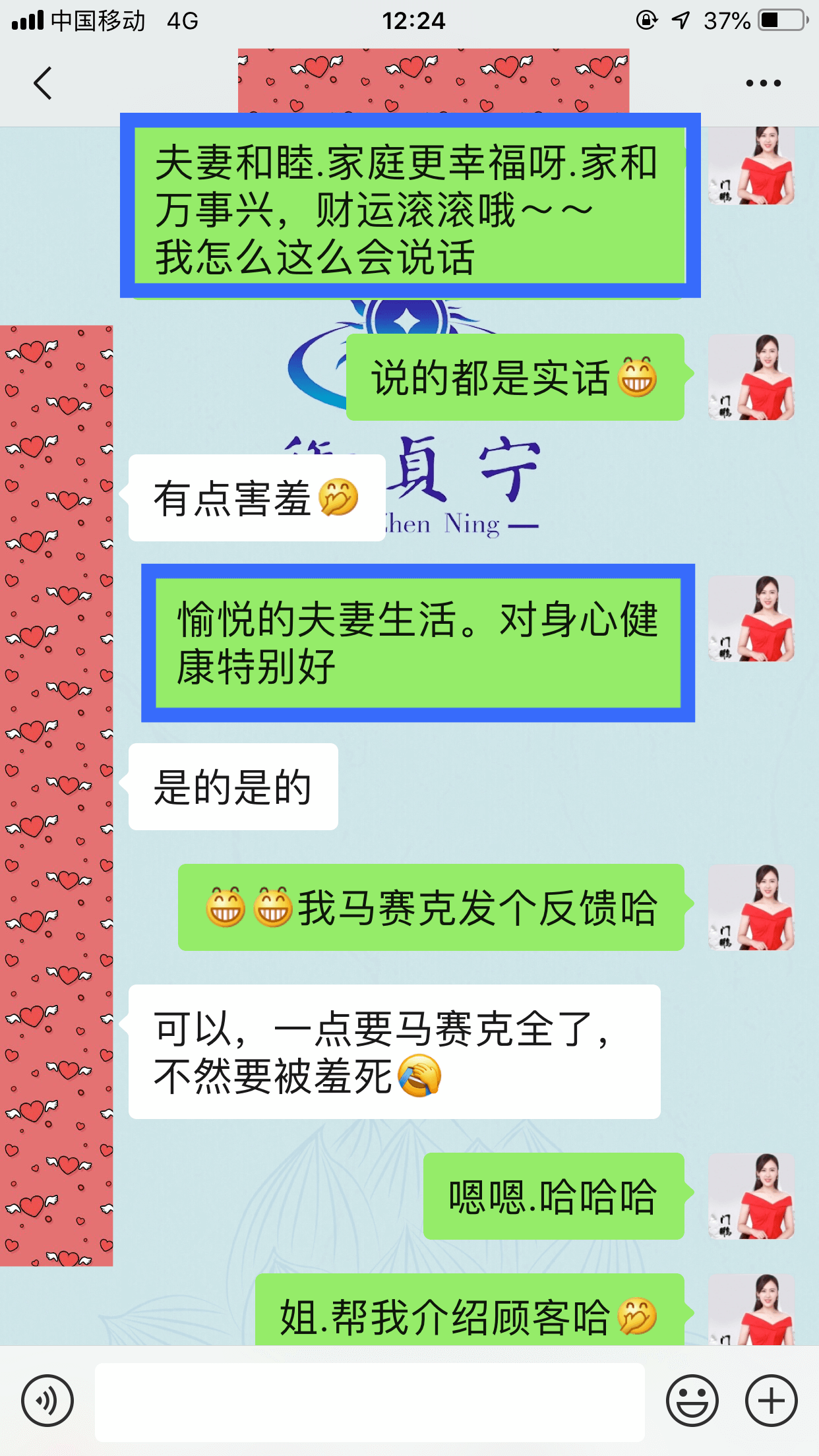819x1456 pixels.
Task: Open sender avatar beside "我马赛克发个反馈哈"
Action: tap(751, 907)
